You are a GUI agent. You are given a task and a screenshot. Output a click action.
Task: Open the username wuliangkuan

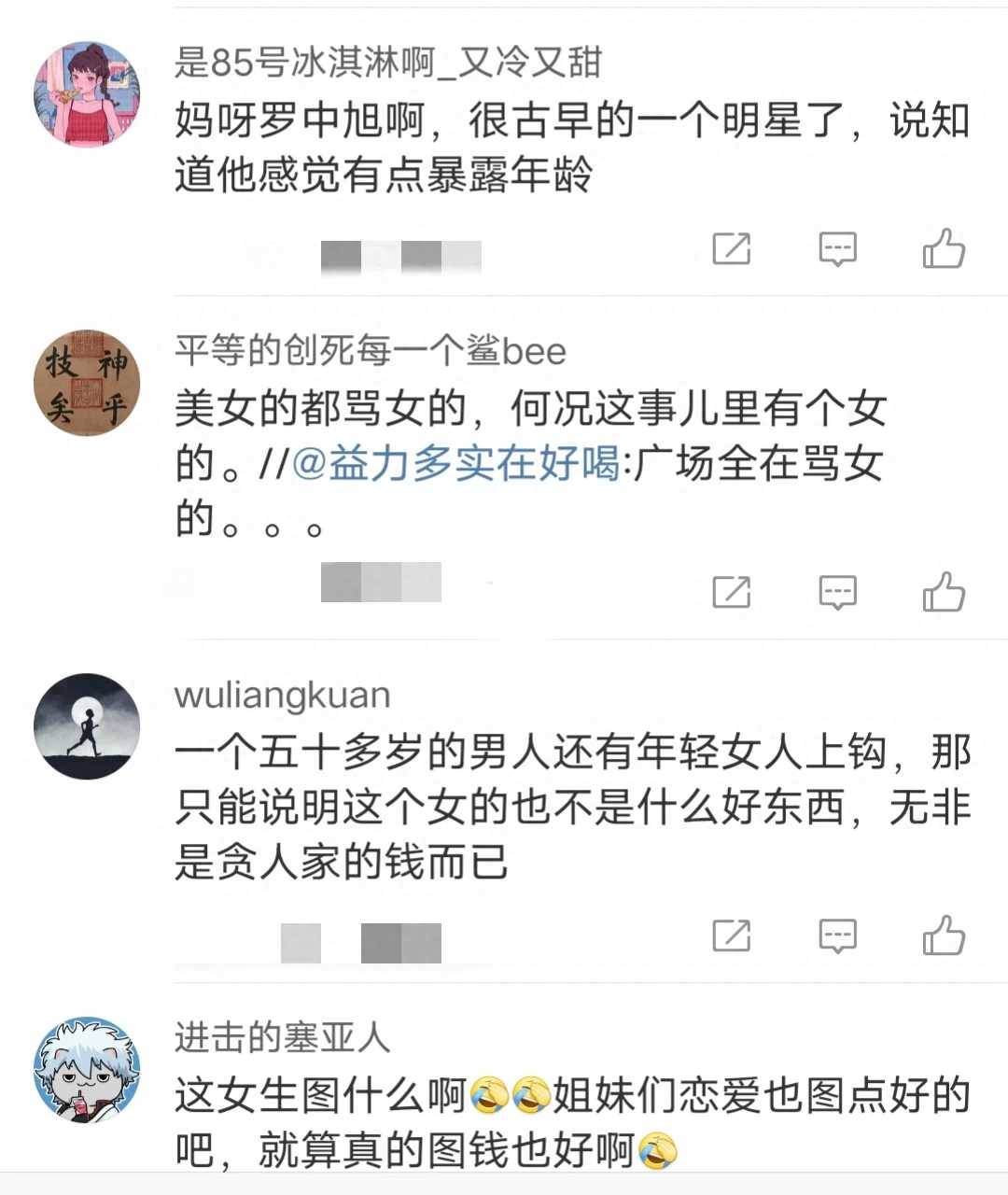(x=282, y=696)
